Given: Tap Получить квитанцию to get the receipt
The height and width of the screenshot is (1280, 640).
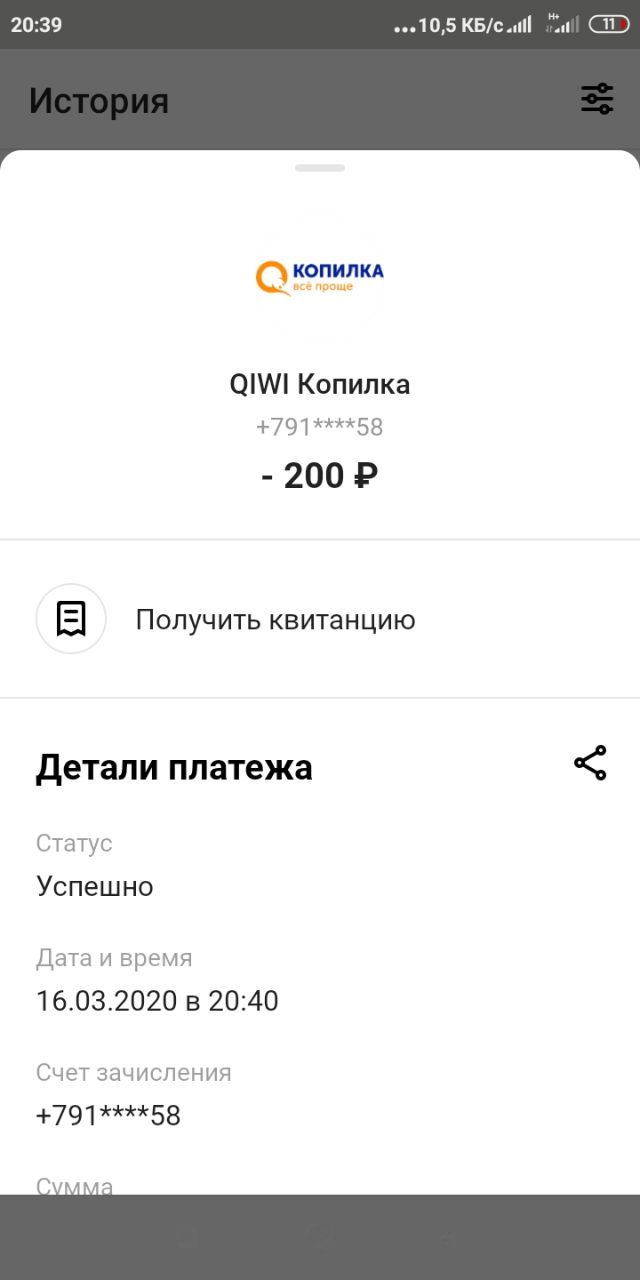Looking at the screenshot, I should tap(320, 619).
